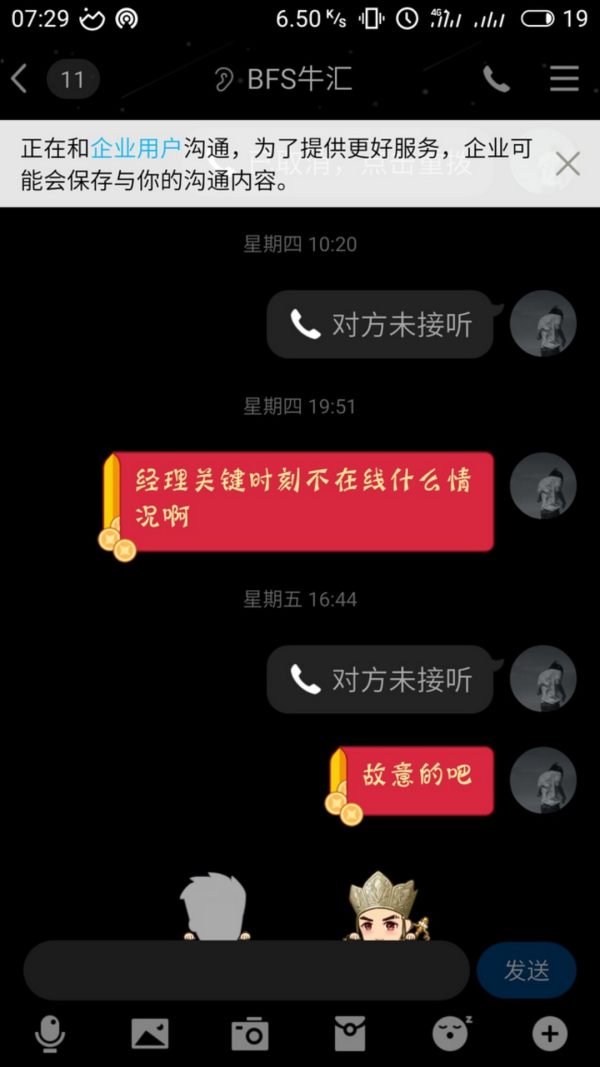Send a red packet
The image size is (600, 1067).
point(349,1033)
